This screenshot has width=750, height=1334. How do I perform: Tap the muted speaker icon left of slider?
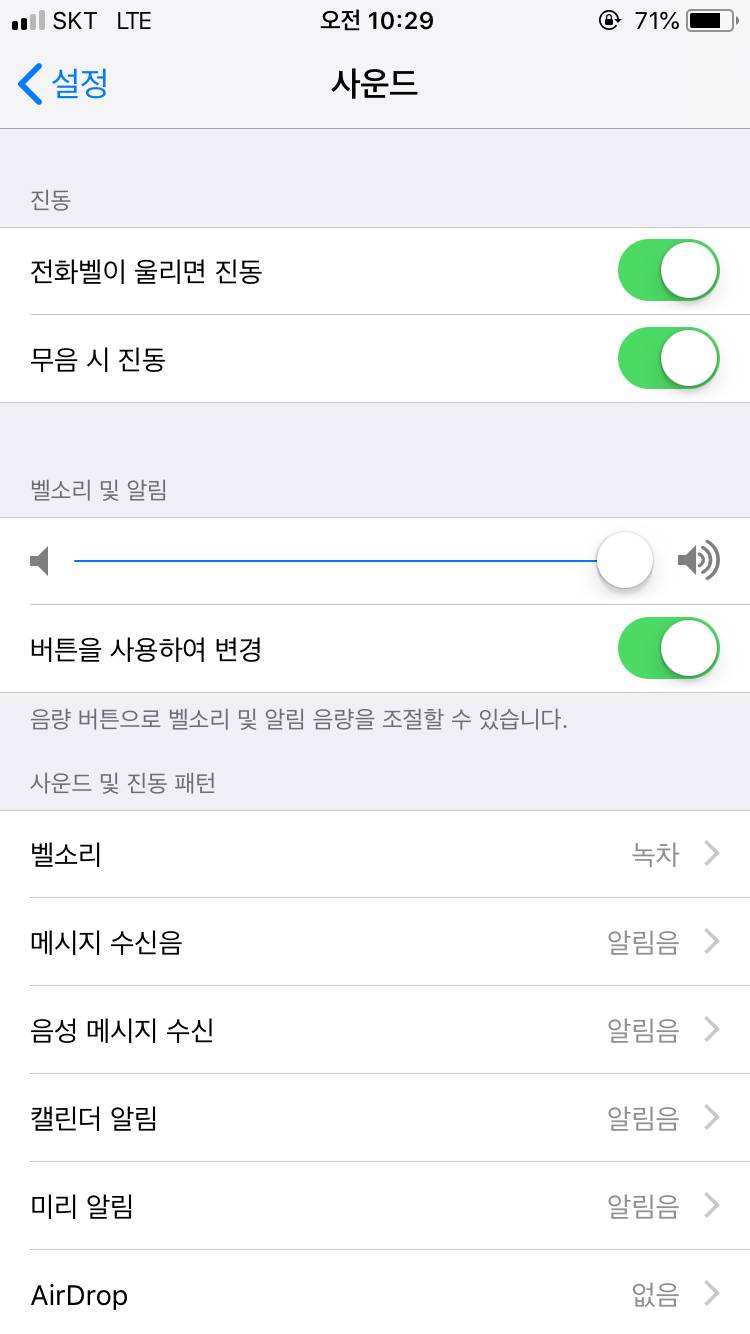click(38, 560)
